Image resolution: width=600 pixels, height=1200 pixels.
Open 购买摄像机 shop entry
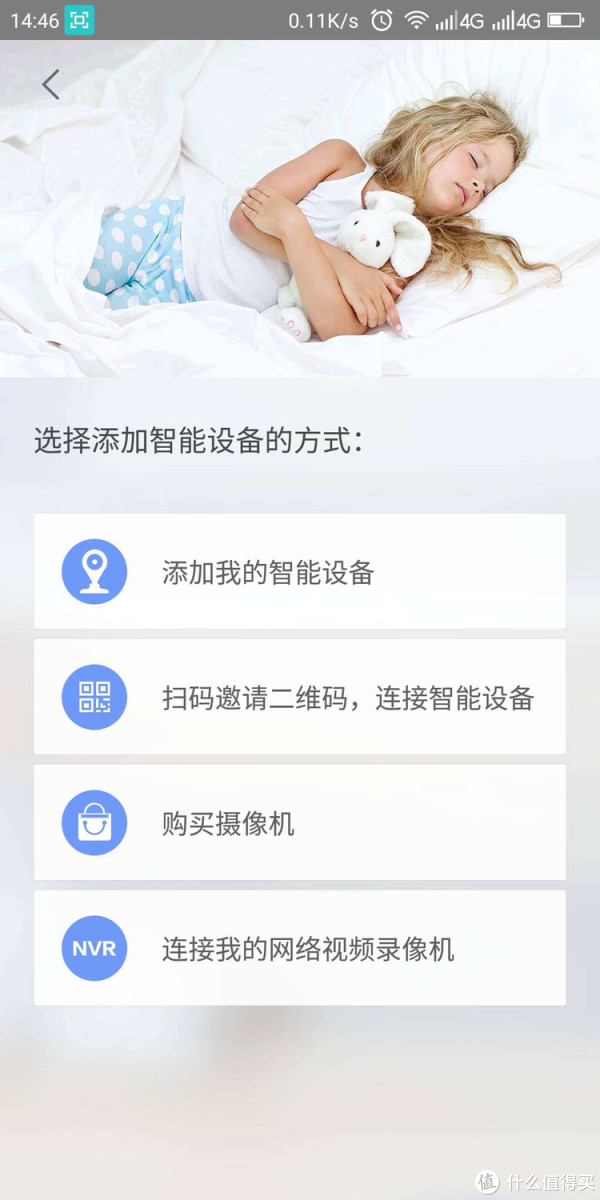[299, 823]
